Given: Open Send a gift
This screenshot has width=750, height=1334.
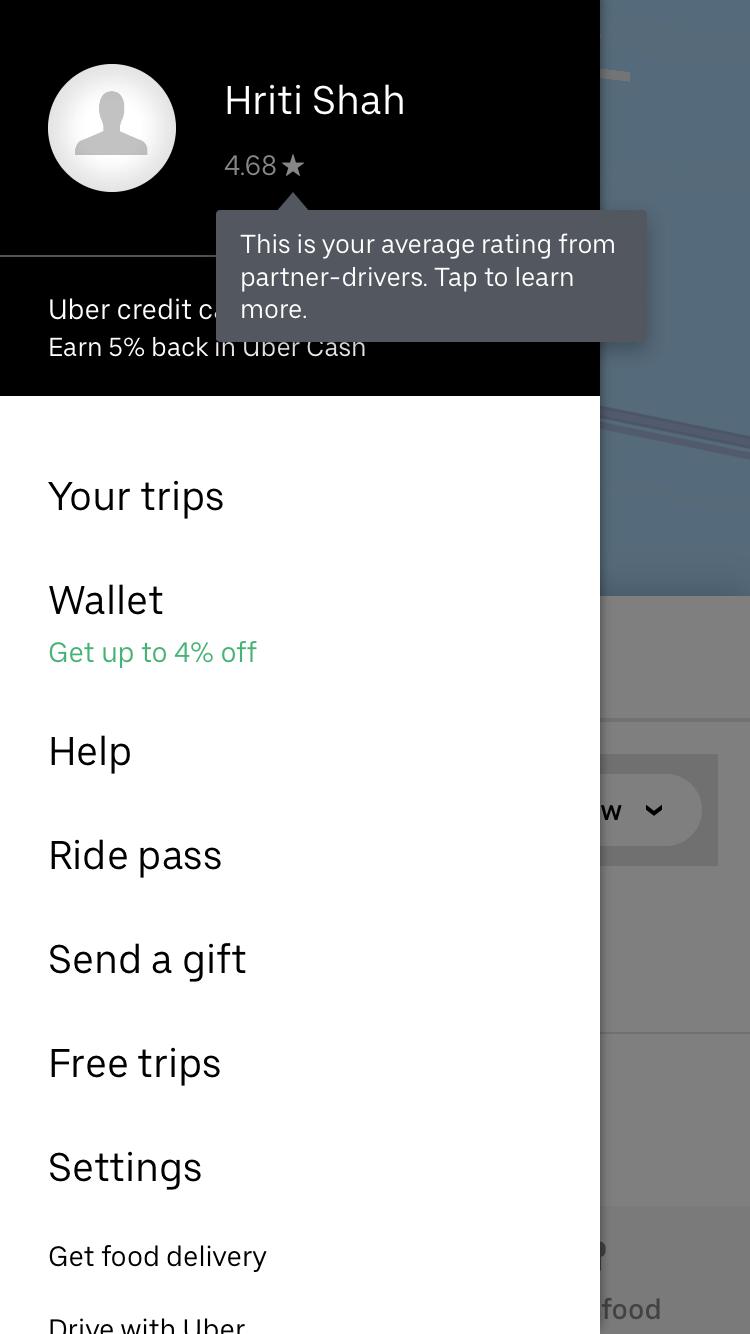Looking at the screenshot, I should pos(147,959).
